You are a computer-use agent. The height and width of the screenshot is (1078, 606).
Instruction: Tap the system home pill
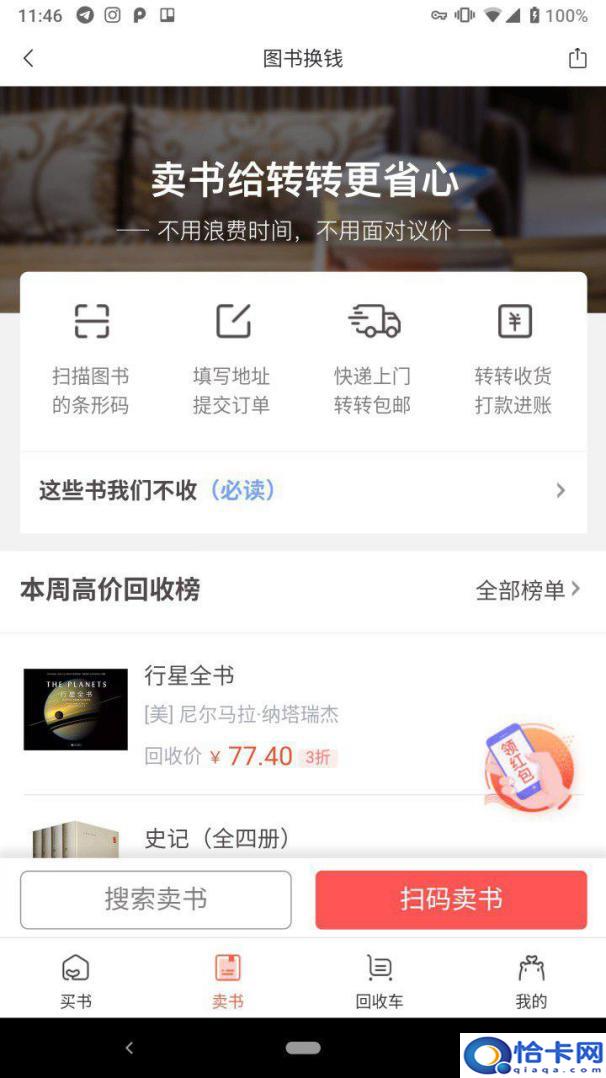[303, 1048]
